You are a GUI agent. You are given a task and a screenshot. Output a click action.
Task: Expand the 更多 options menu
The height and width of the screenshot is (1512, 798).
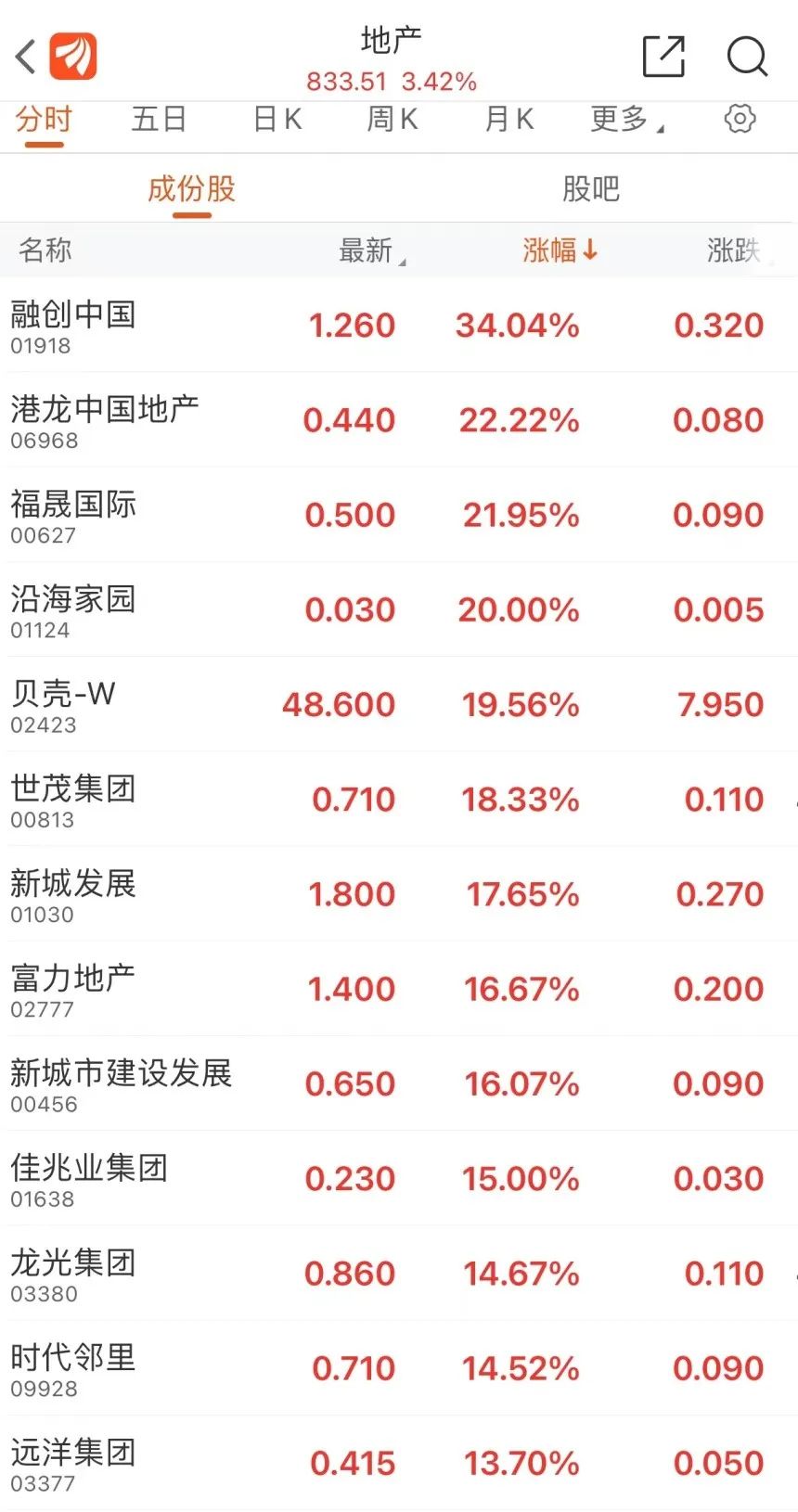(620, 119)
